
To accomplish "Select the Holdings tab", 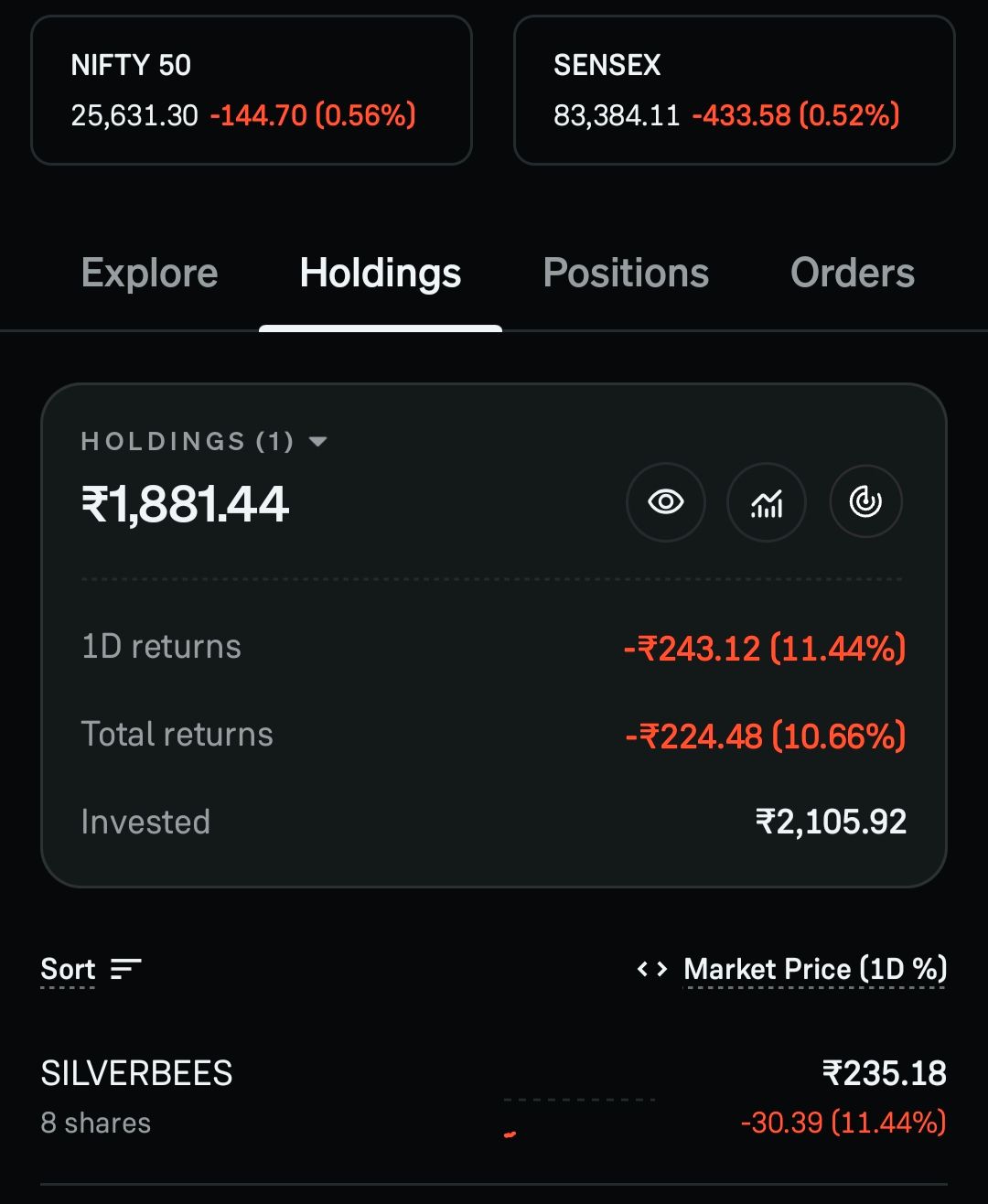I will click(381, 273).
